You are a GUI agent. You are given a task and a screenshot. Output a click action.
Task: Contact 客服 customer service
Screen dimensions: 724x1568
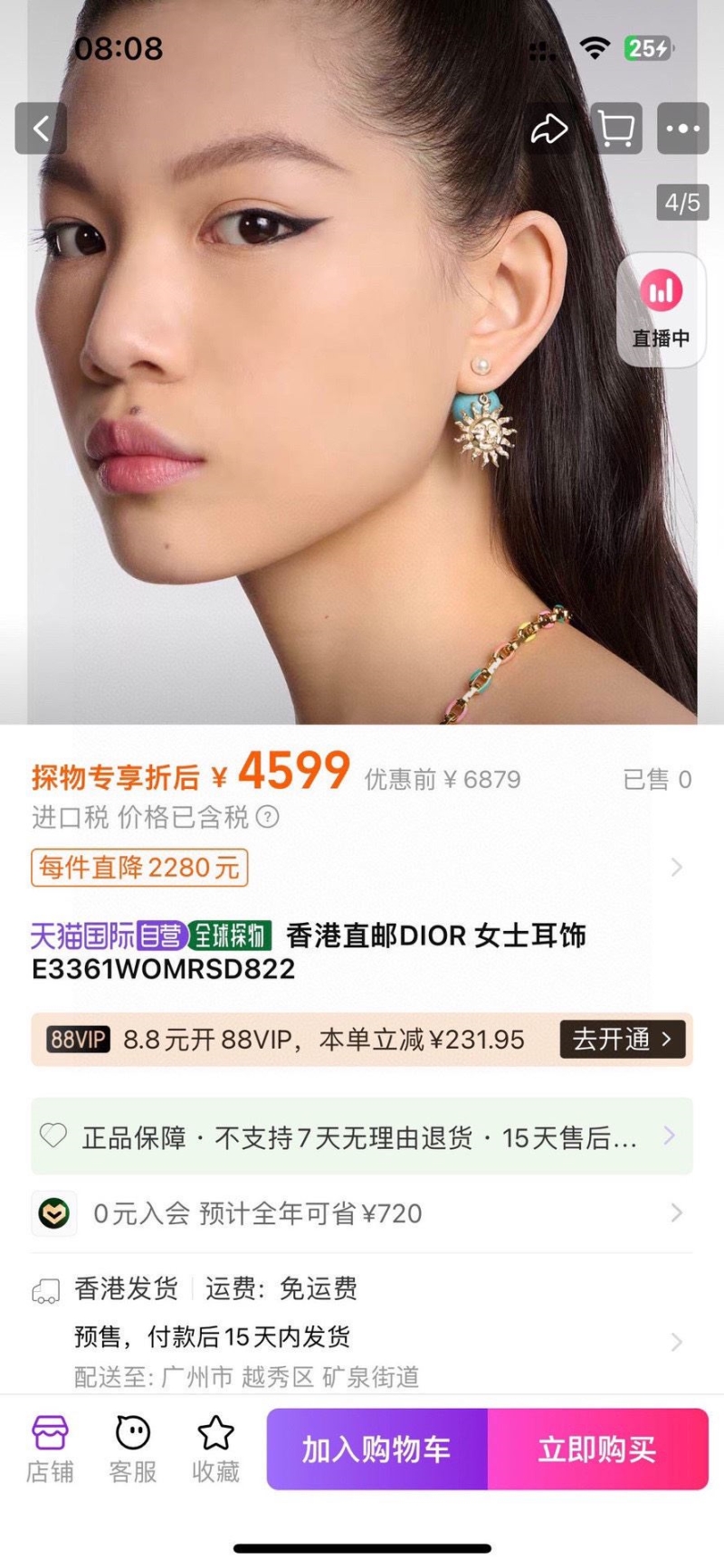click(132, 1448)
